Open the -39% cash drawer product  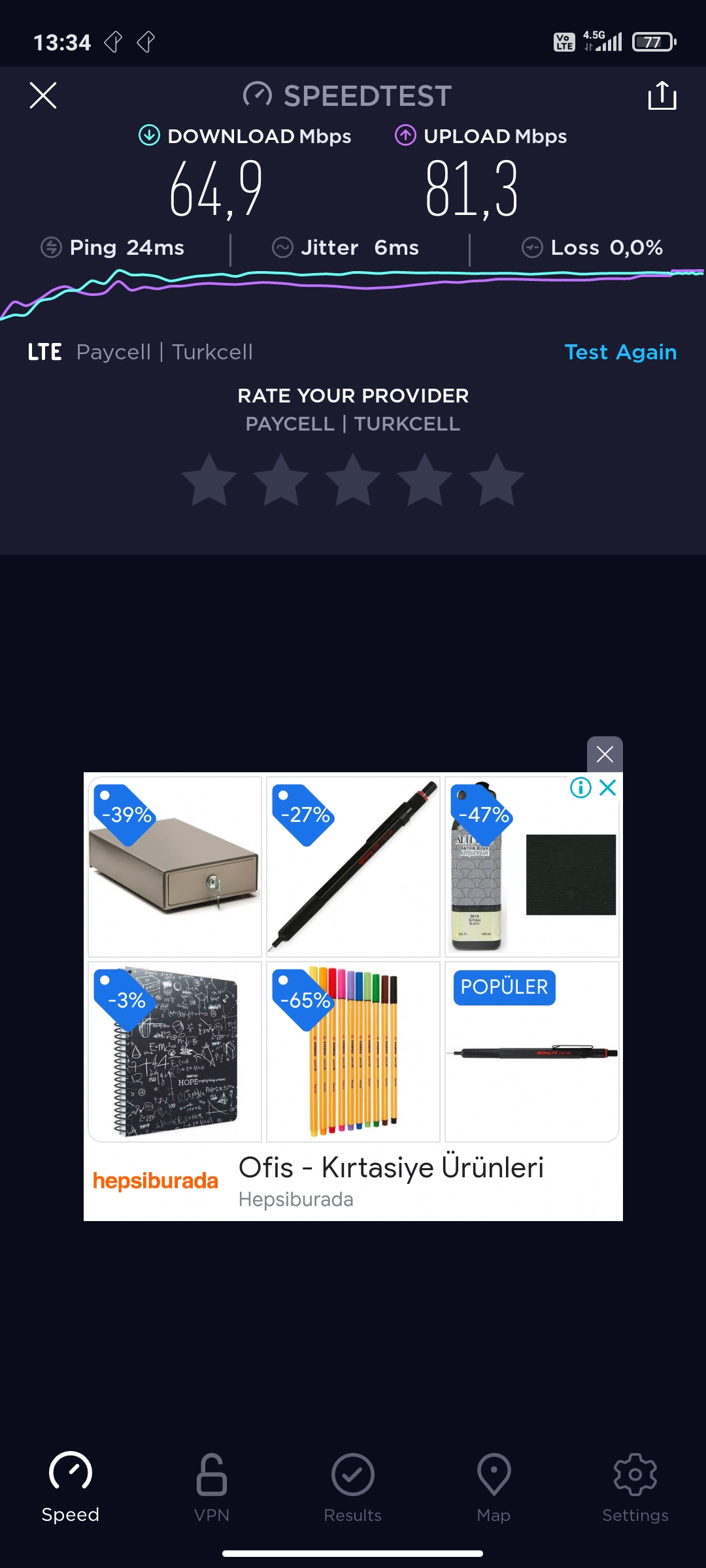[x=175, y=867]
